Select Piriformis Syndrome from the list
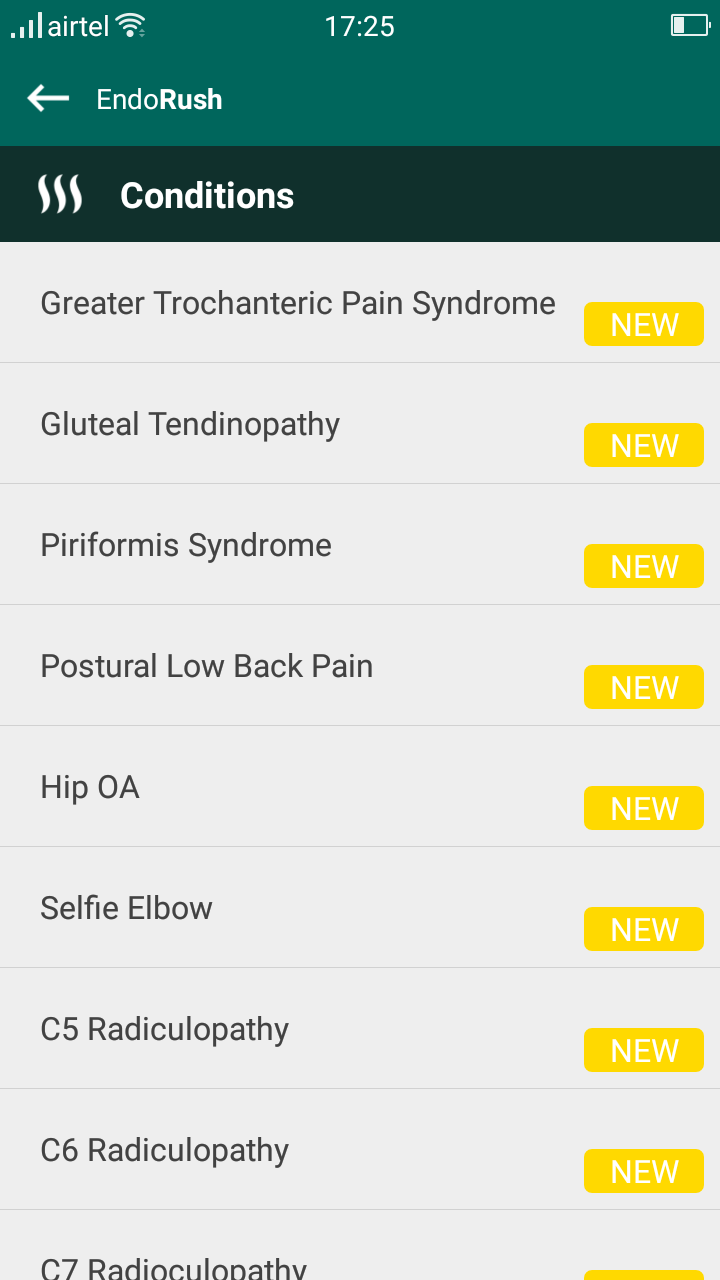Image resolution: width=720 pixels, height=1280 pixels. coord(360,544)
